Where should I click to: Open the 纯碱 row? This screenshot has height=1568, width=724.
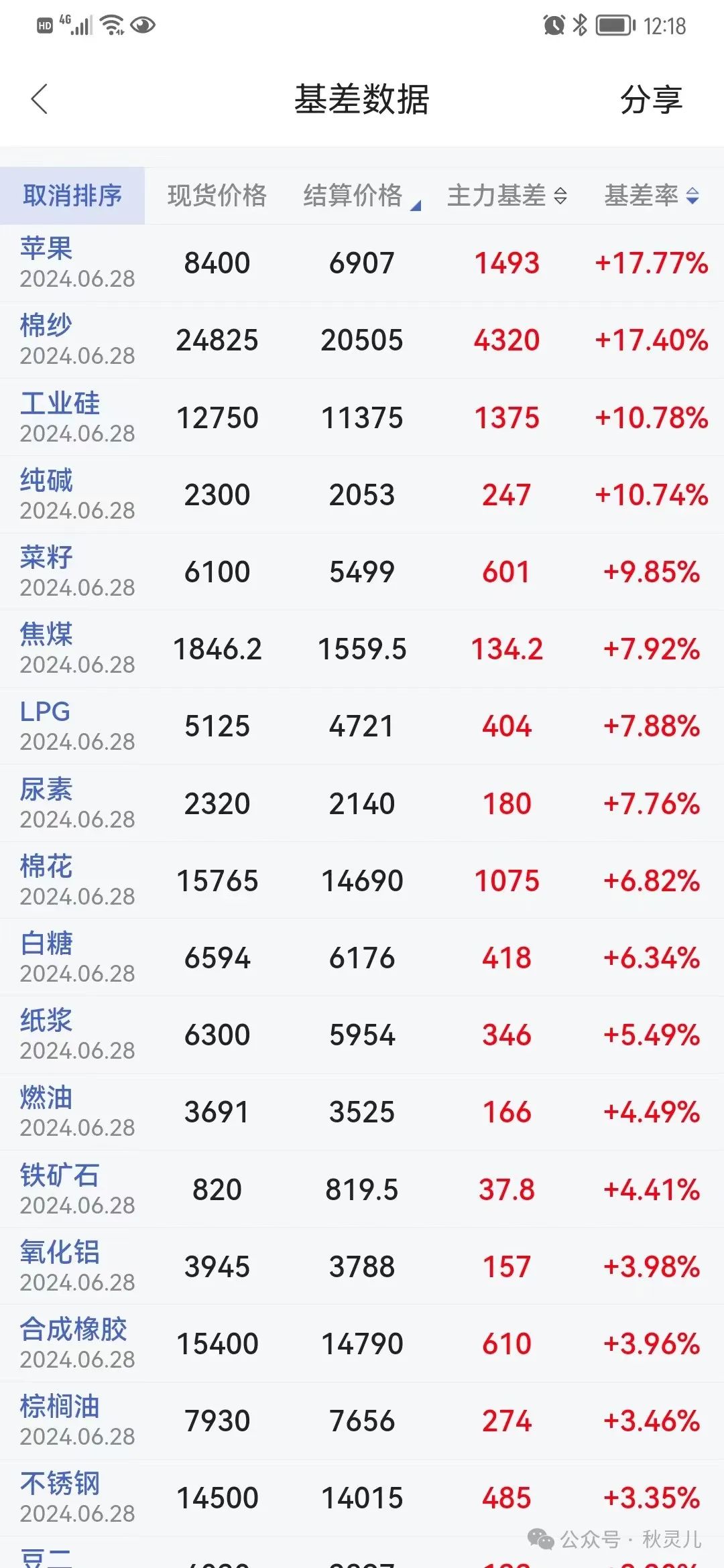tap(362, 495)
